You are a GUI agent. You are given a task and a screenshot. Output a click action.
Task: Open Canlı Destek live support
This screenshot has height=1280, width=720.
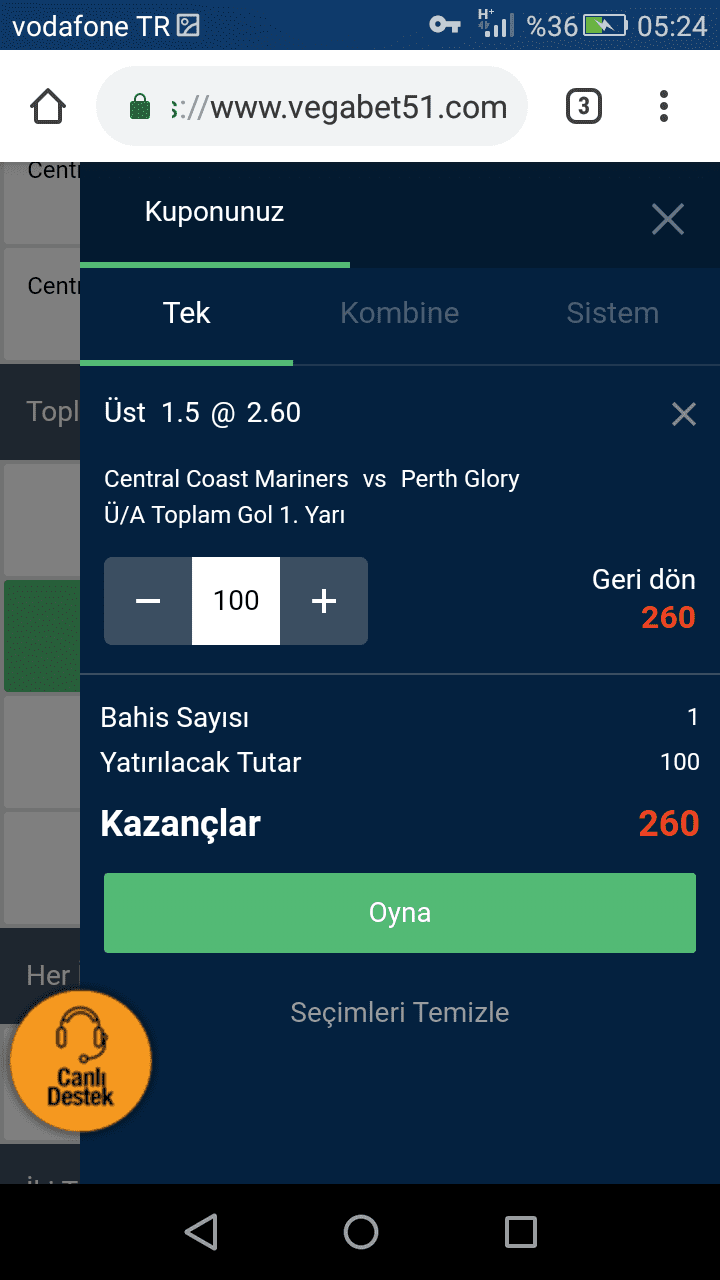[x=81, y=1061]
